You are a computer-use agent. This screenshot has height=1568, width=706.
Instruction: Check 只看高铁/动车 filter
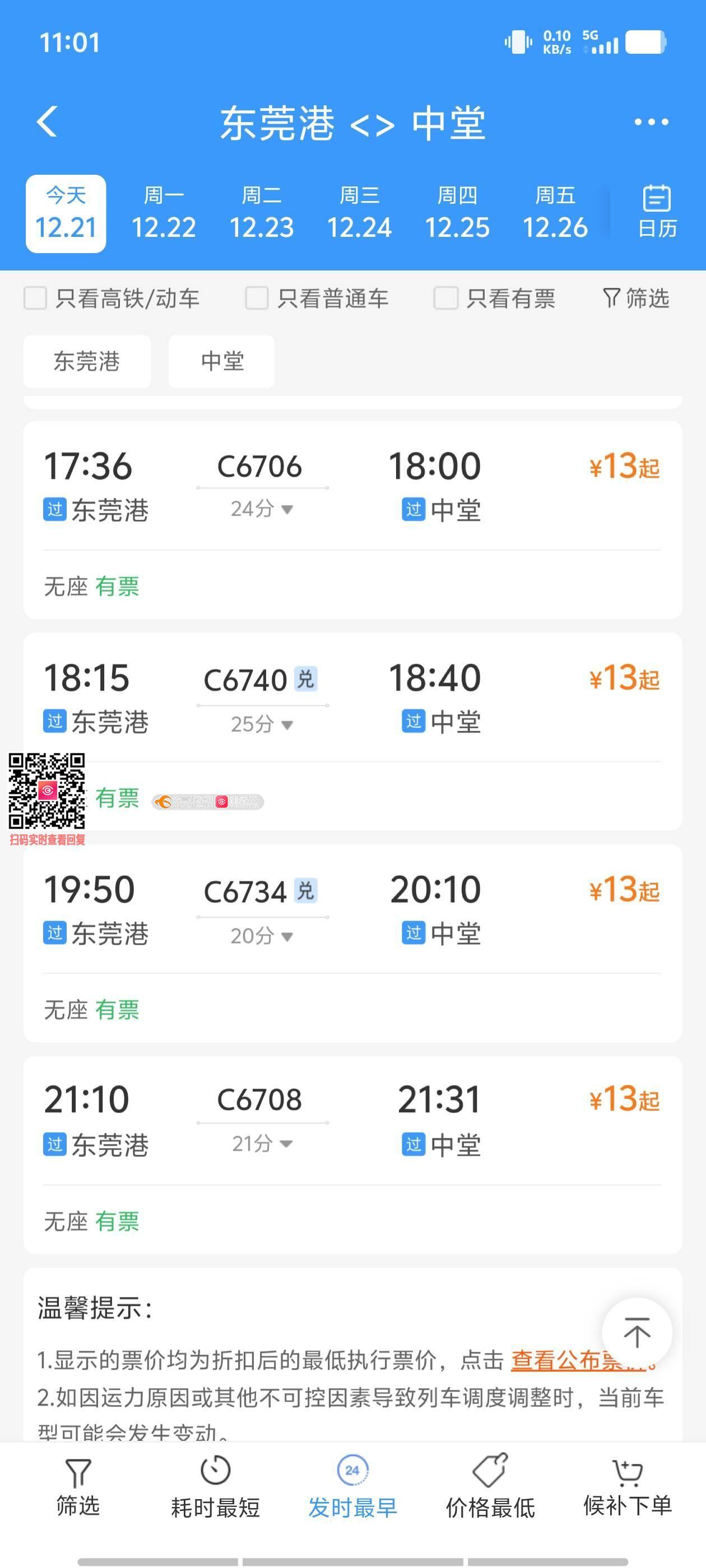pyautogui.click(x=36, y=299)
